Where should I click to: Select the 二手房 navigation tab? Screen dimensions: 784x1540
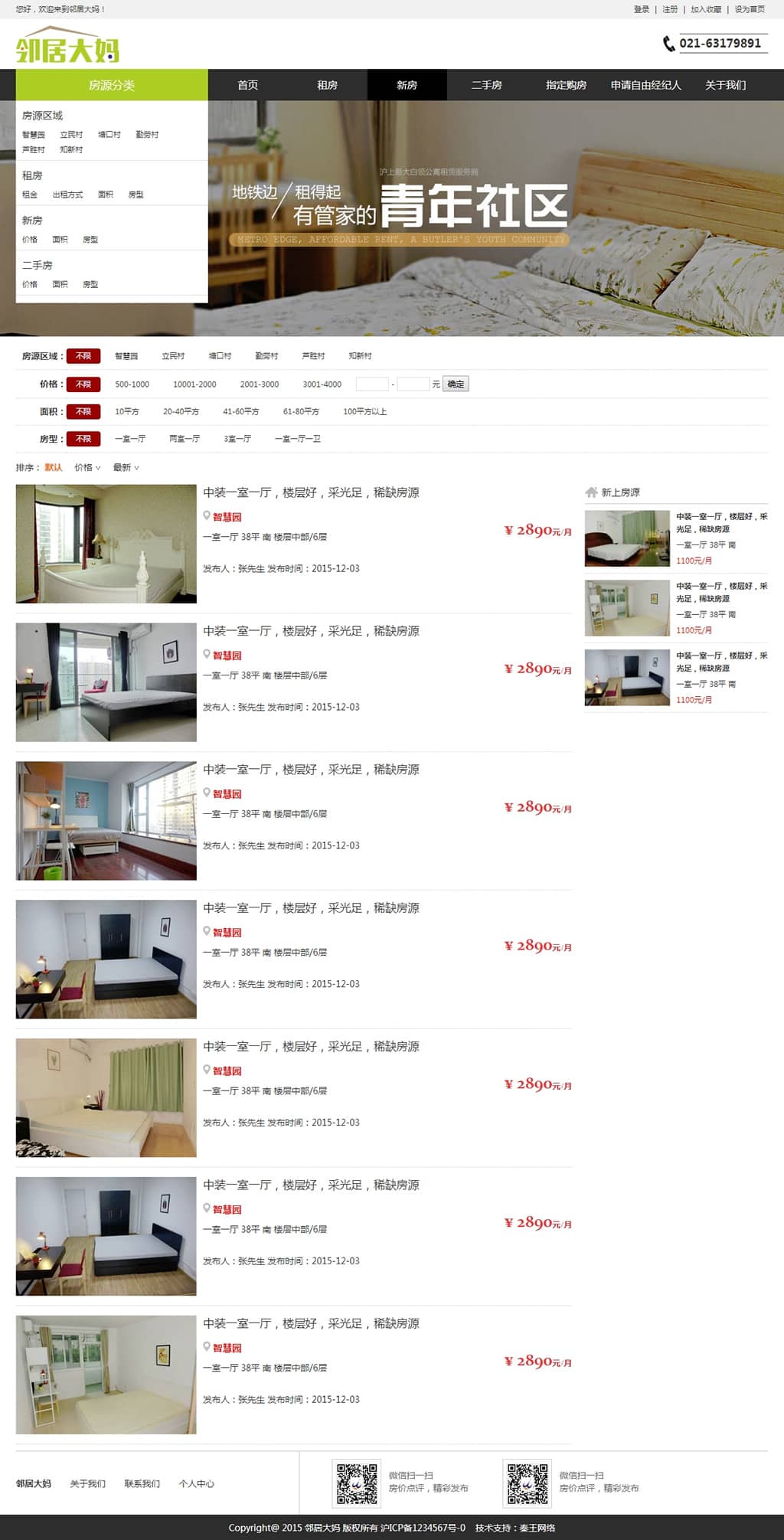point(486,85)
